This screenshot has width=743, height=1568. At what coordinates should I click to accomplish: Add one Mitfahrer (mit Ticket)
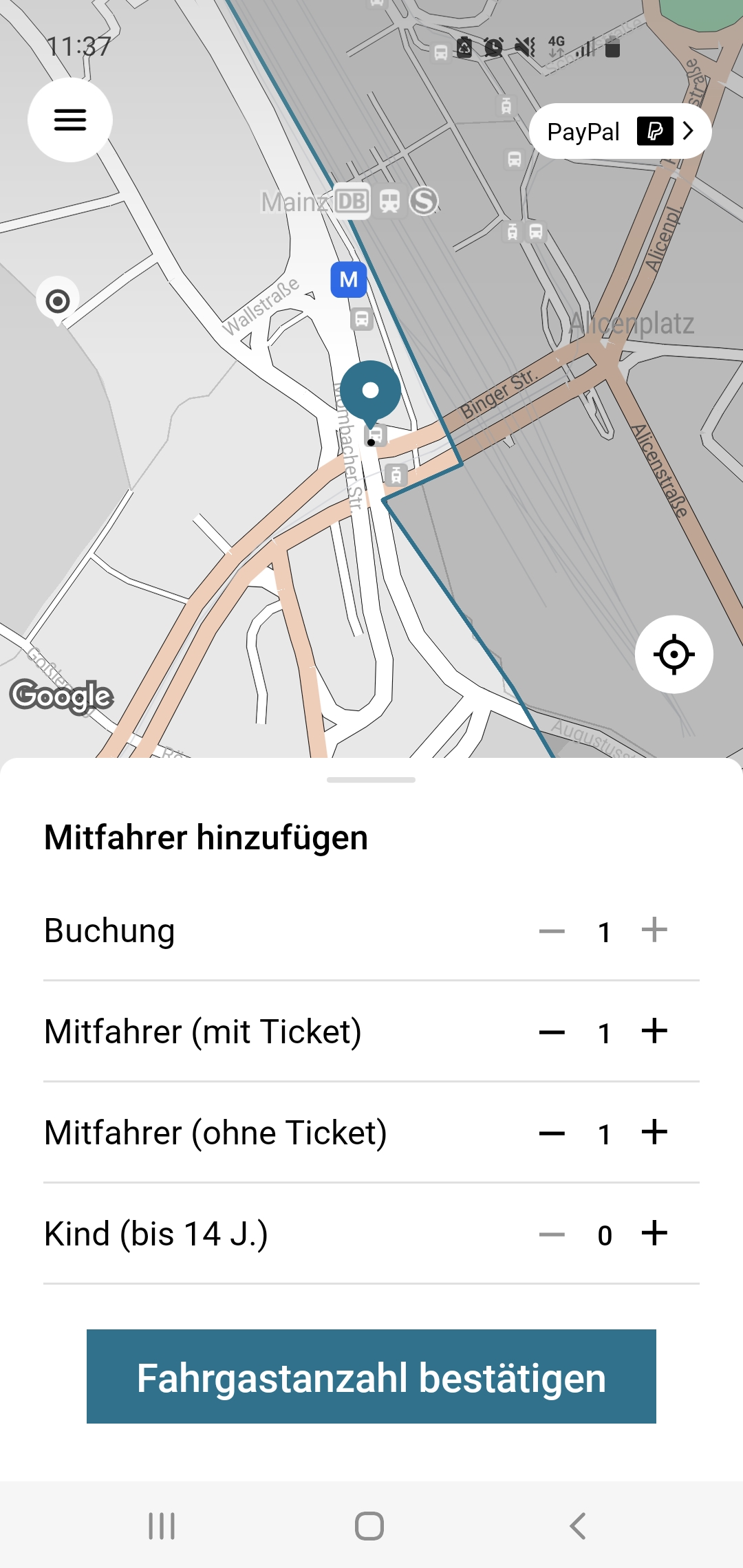[x=654, y=1032]
